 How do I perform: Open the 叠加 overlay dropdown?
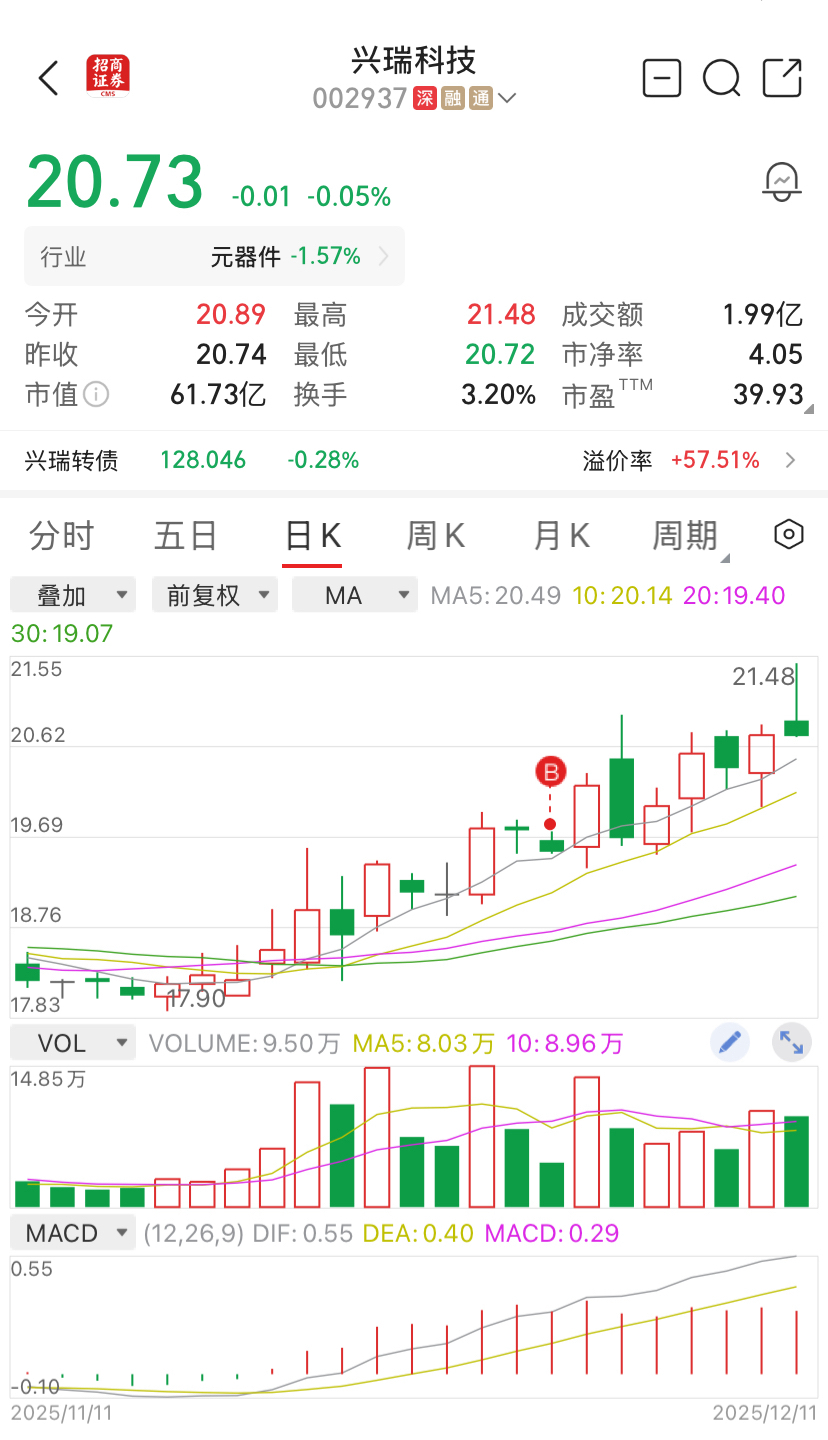pos(73,596)
